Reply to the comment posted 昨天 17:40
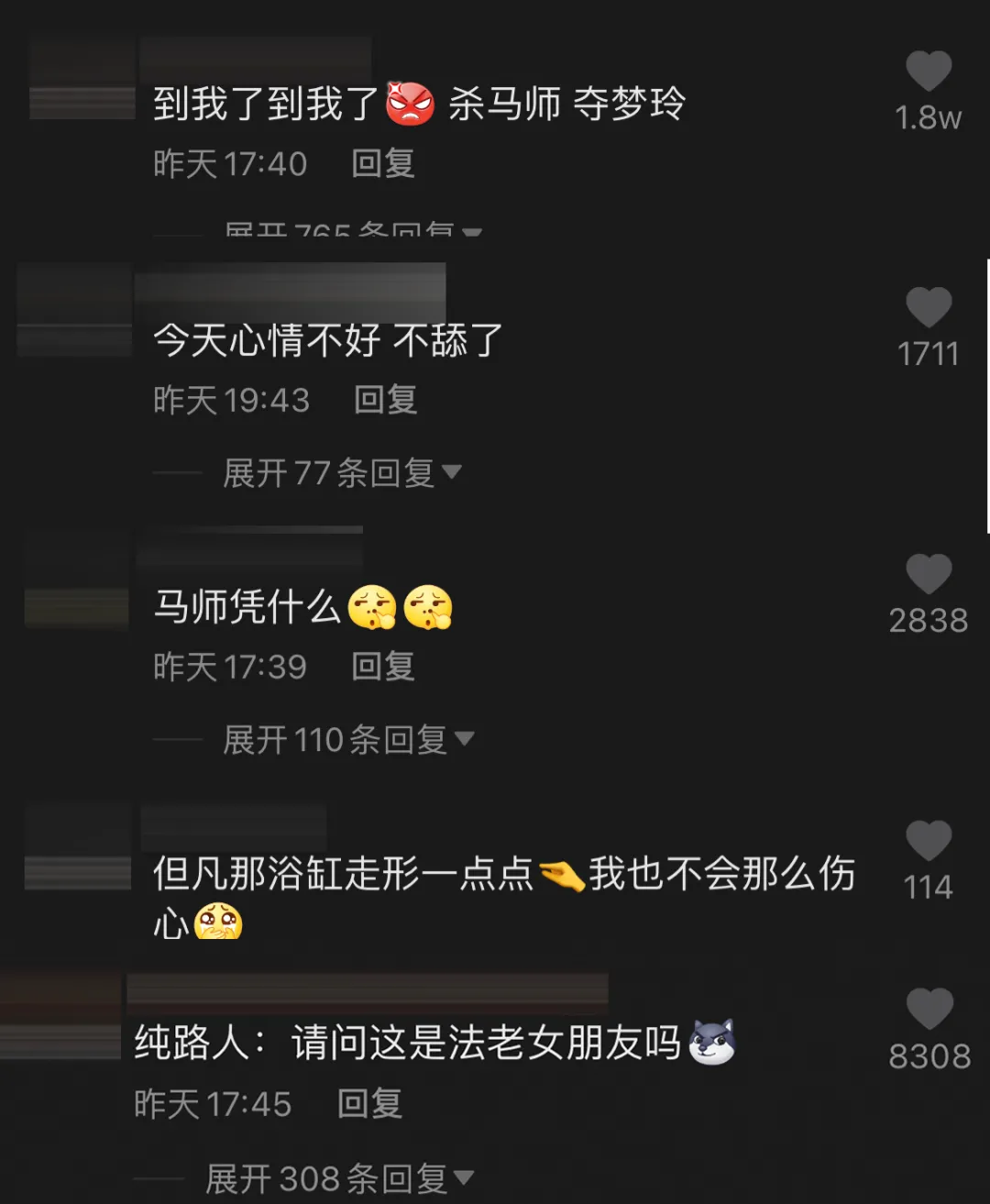990x1204 pixels. (x=383, y=164)
